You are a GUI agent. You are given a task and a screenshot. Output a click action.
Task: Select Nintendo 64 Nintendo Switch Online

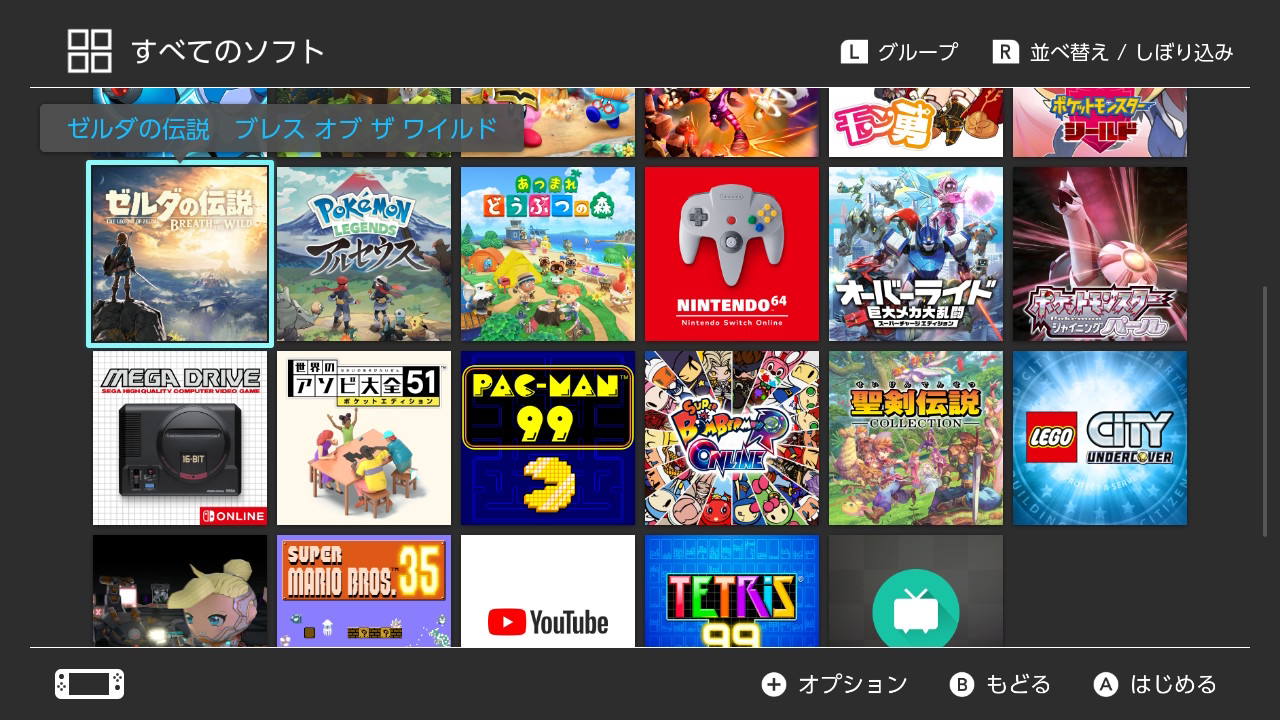732,254
